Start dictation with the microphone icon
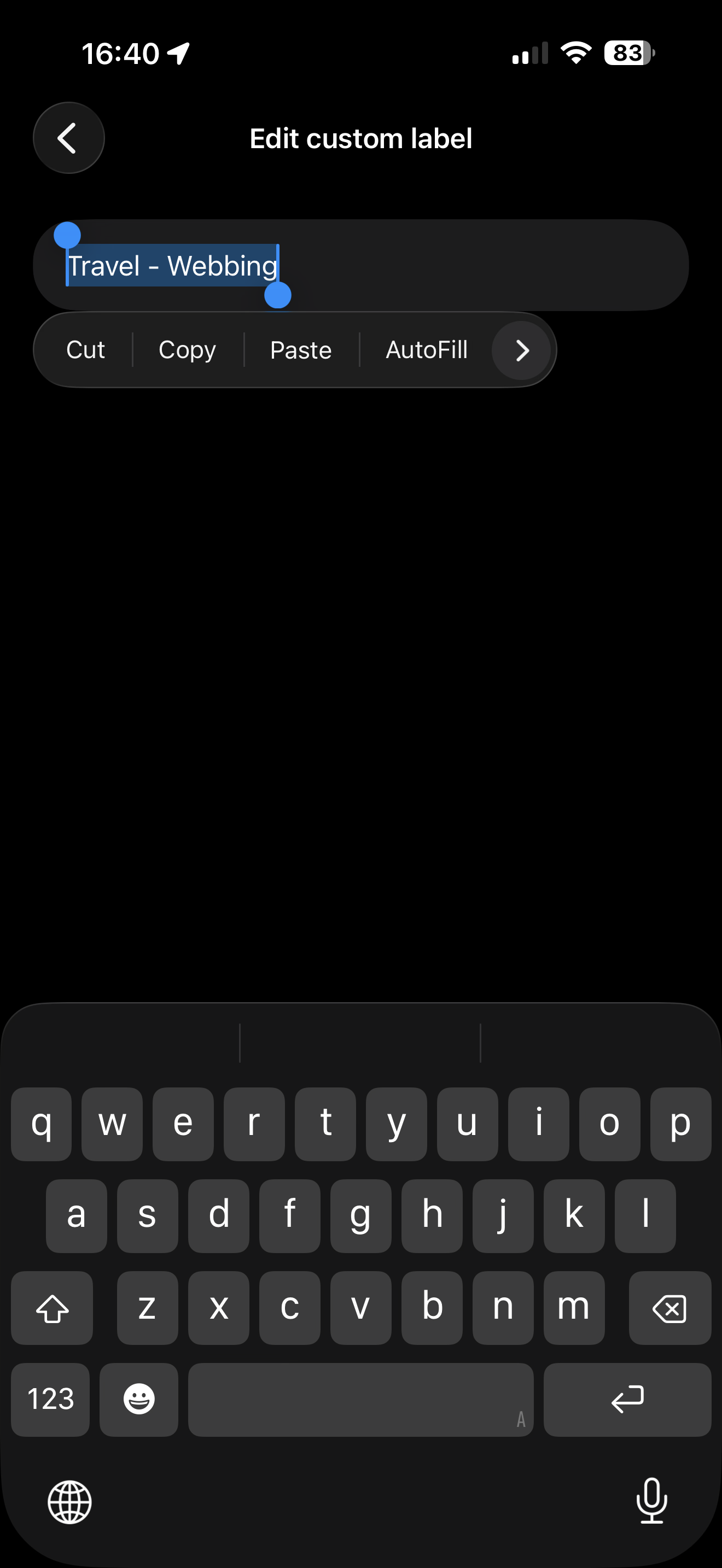Viewport: 722px width, 1568px height. 651,1501
